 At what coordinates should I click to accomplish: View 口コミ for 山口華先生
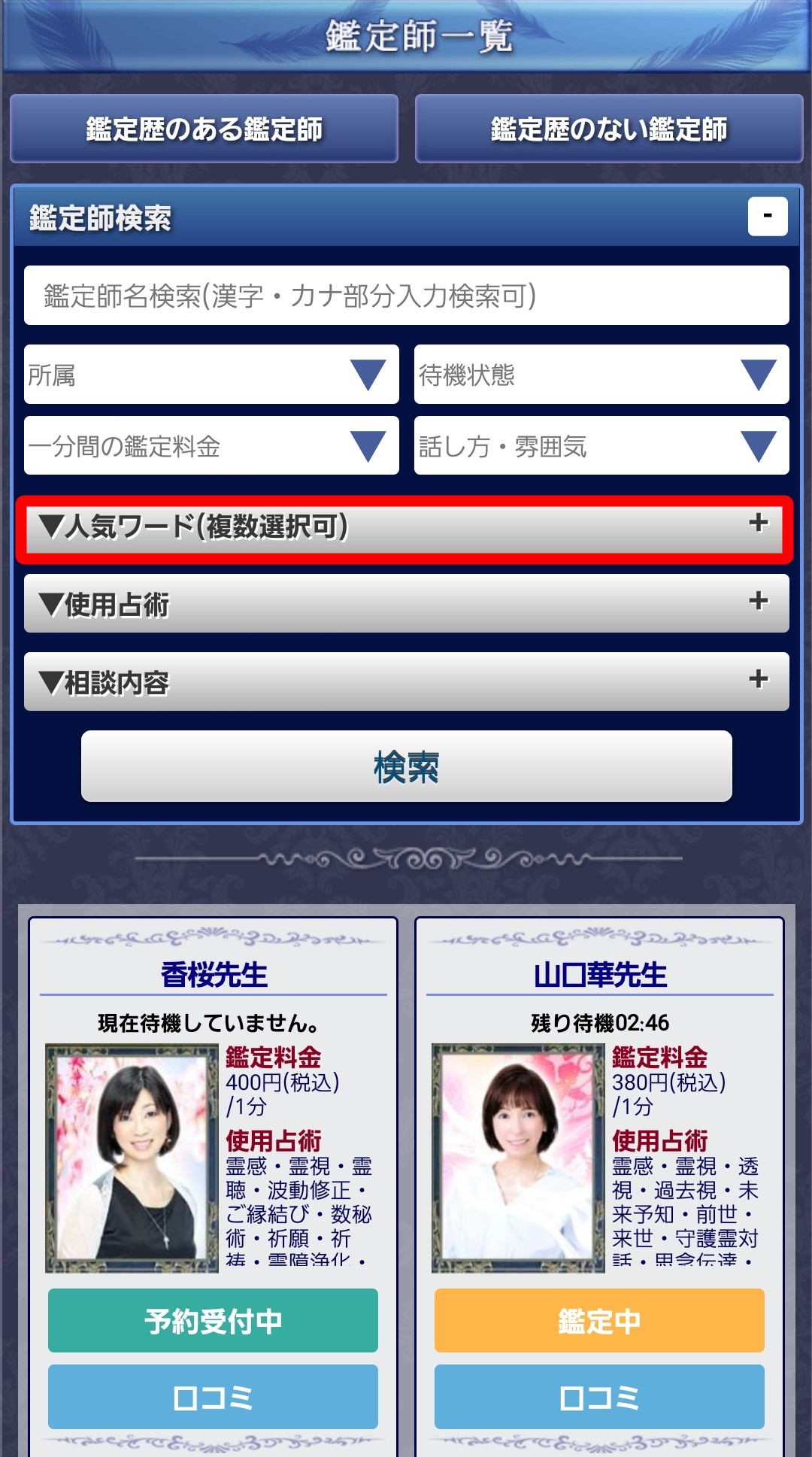599,1398
